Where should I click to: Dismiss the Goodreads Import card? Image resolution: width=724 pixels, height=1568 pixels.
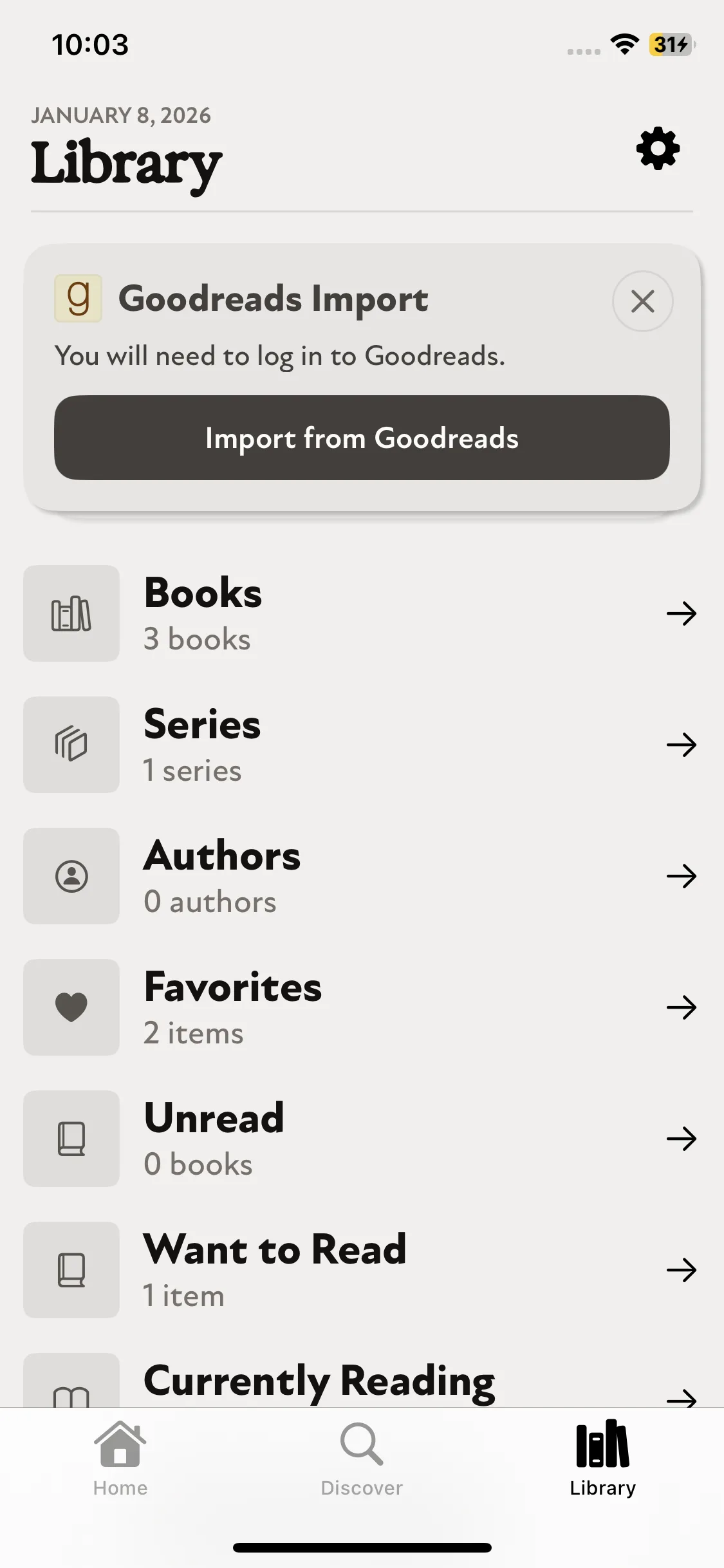[x=642, y=301]
